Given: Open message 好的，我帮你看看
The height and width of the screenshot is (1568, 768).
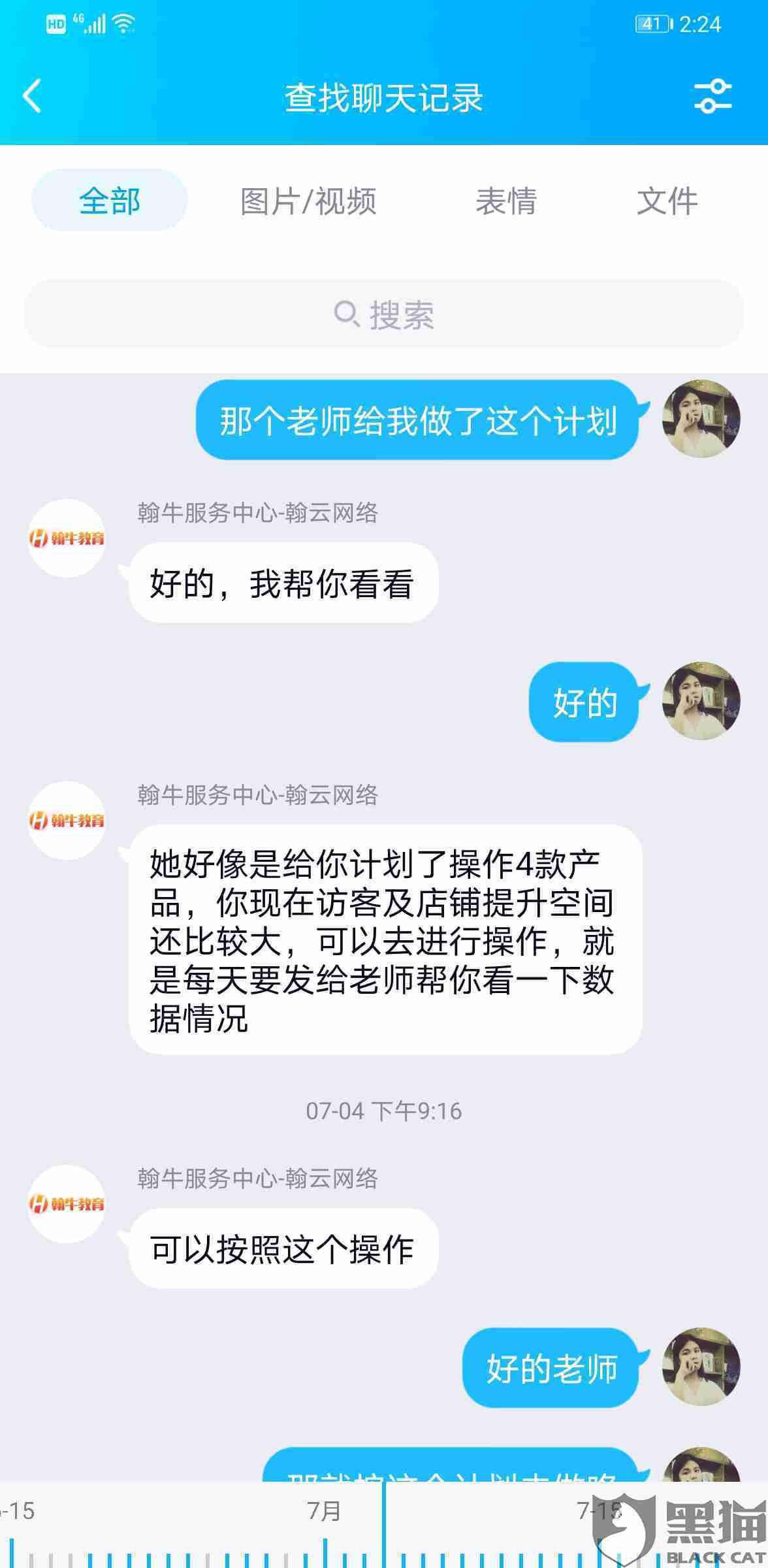Looking at the screenshot, I should pos(283,583).
